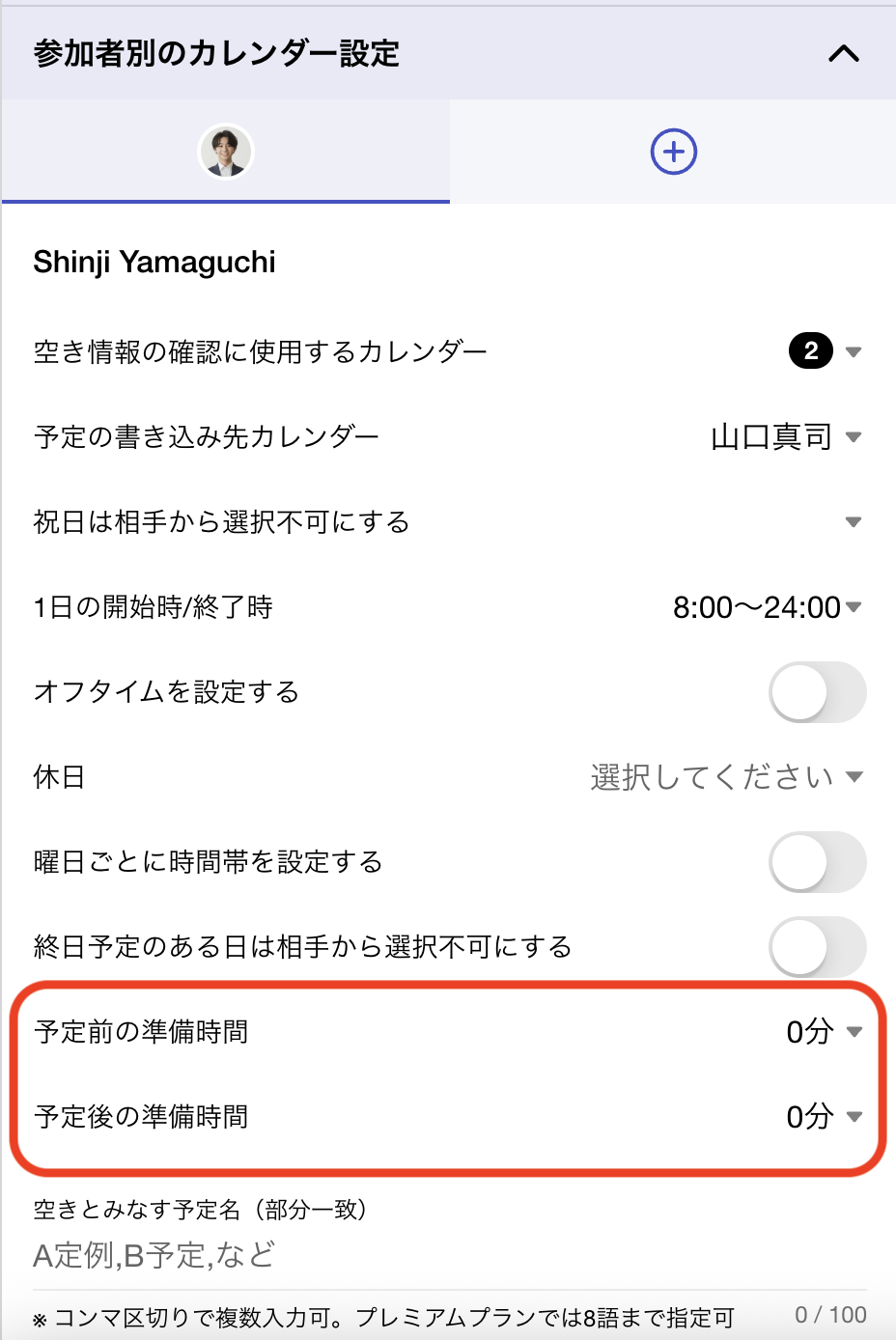This screenshot has width=896, height=1340.
Task: Enable the 終日予定のある日 selection block toggle
Action: 817,947
